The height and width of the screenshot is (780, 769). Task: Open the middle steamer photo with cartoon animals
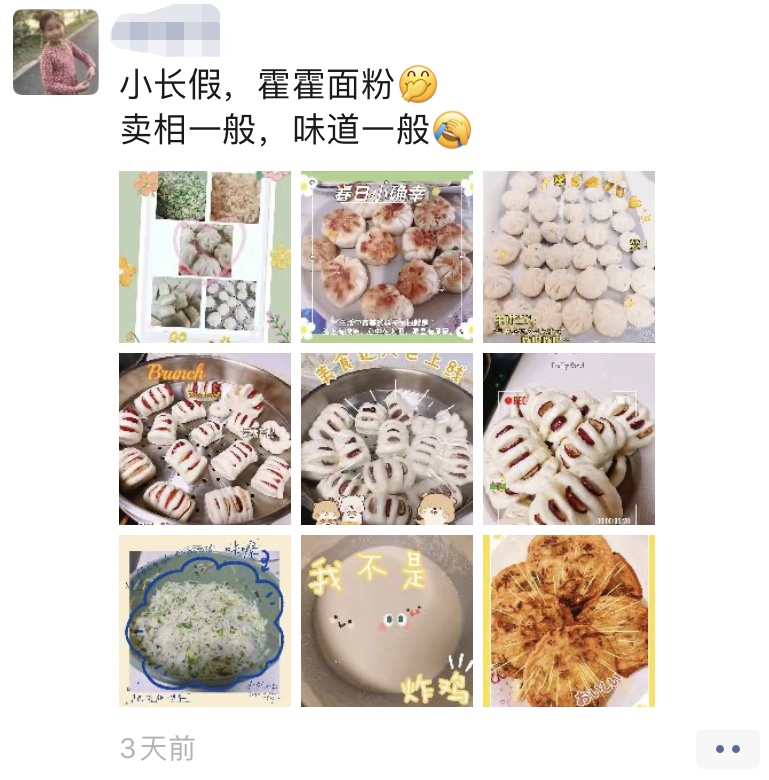(387, 439)
